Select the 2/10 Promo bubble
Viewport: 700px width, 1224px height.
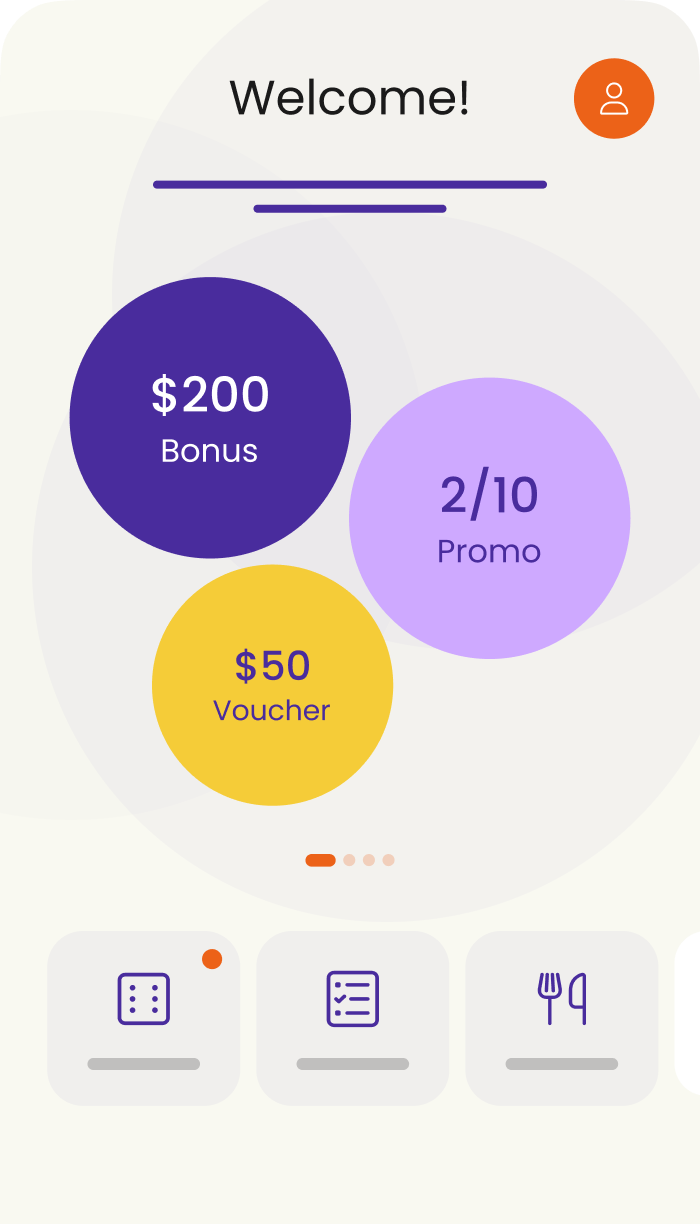tap(489, 518)
